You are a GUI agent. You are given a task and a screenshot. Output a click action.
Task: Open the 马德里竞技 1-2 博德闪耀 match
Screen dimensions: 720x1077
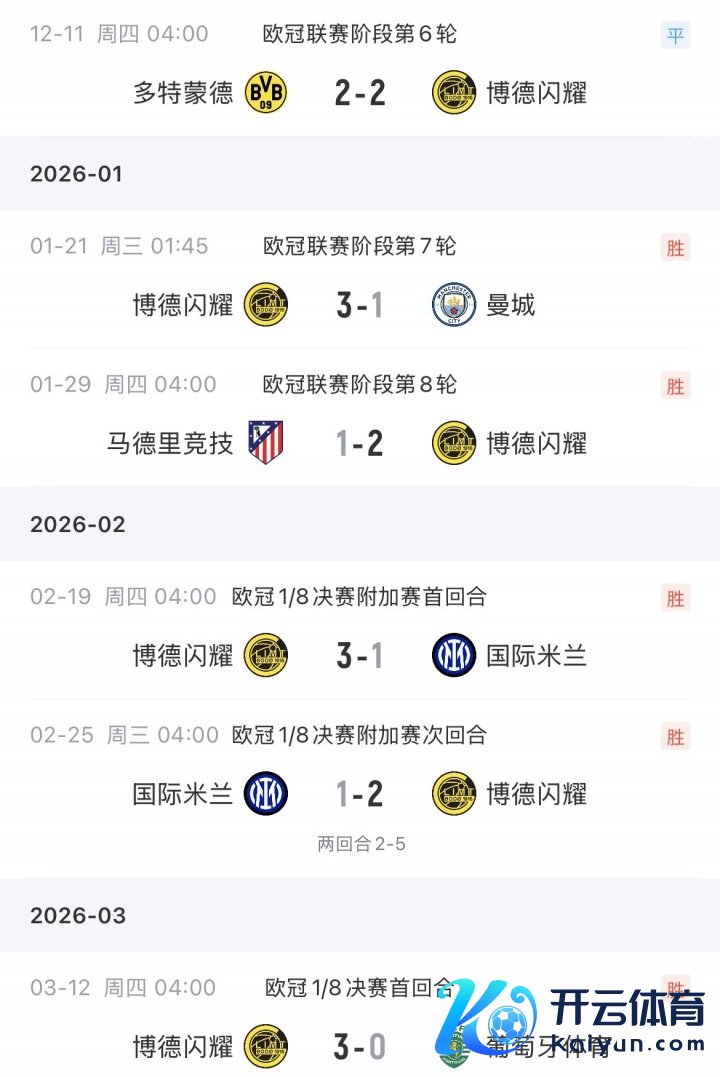click(360, 443)
